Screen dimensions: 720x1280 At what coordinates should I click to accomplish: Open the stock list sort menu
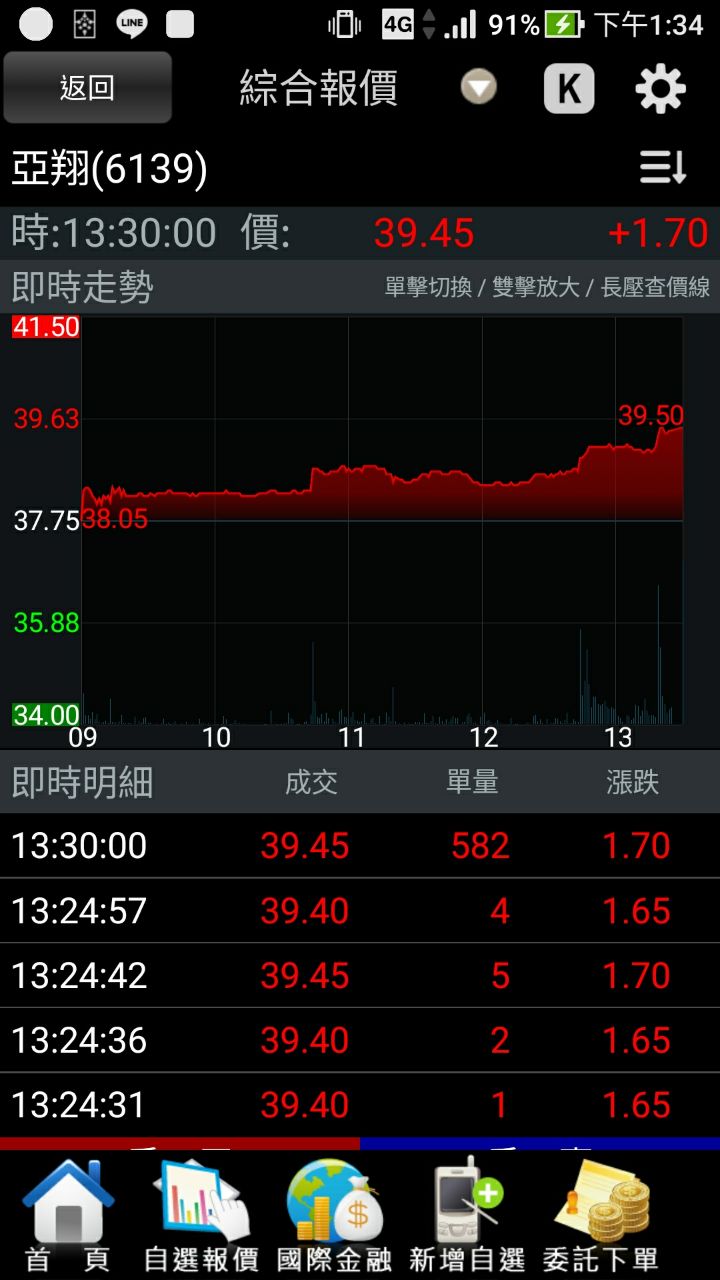click(x=663, y=168)
